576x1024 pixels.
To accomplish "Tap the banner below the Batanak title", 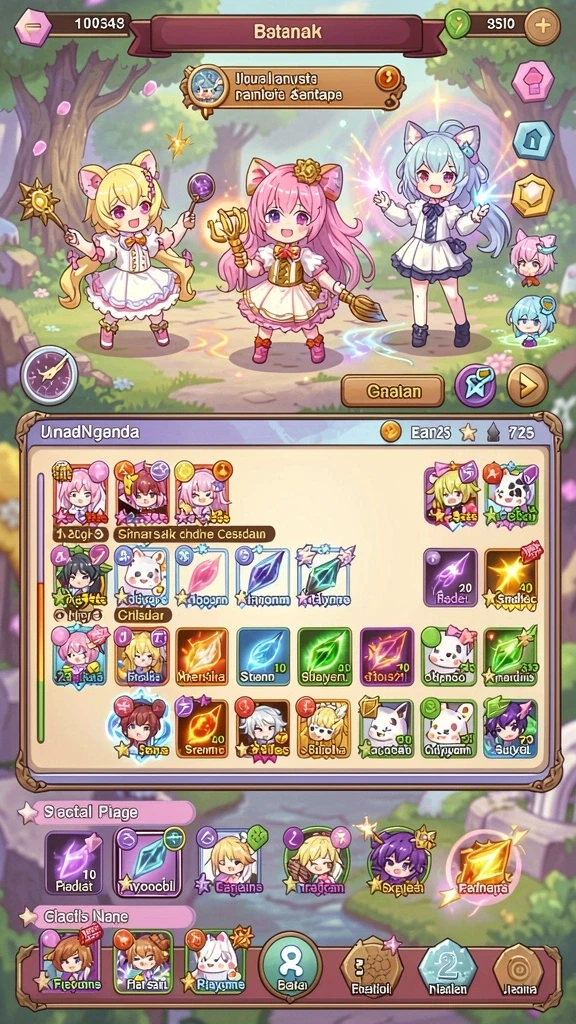I will tap(294, 88).
